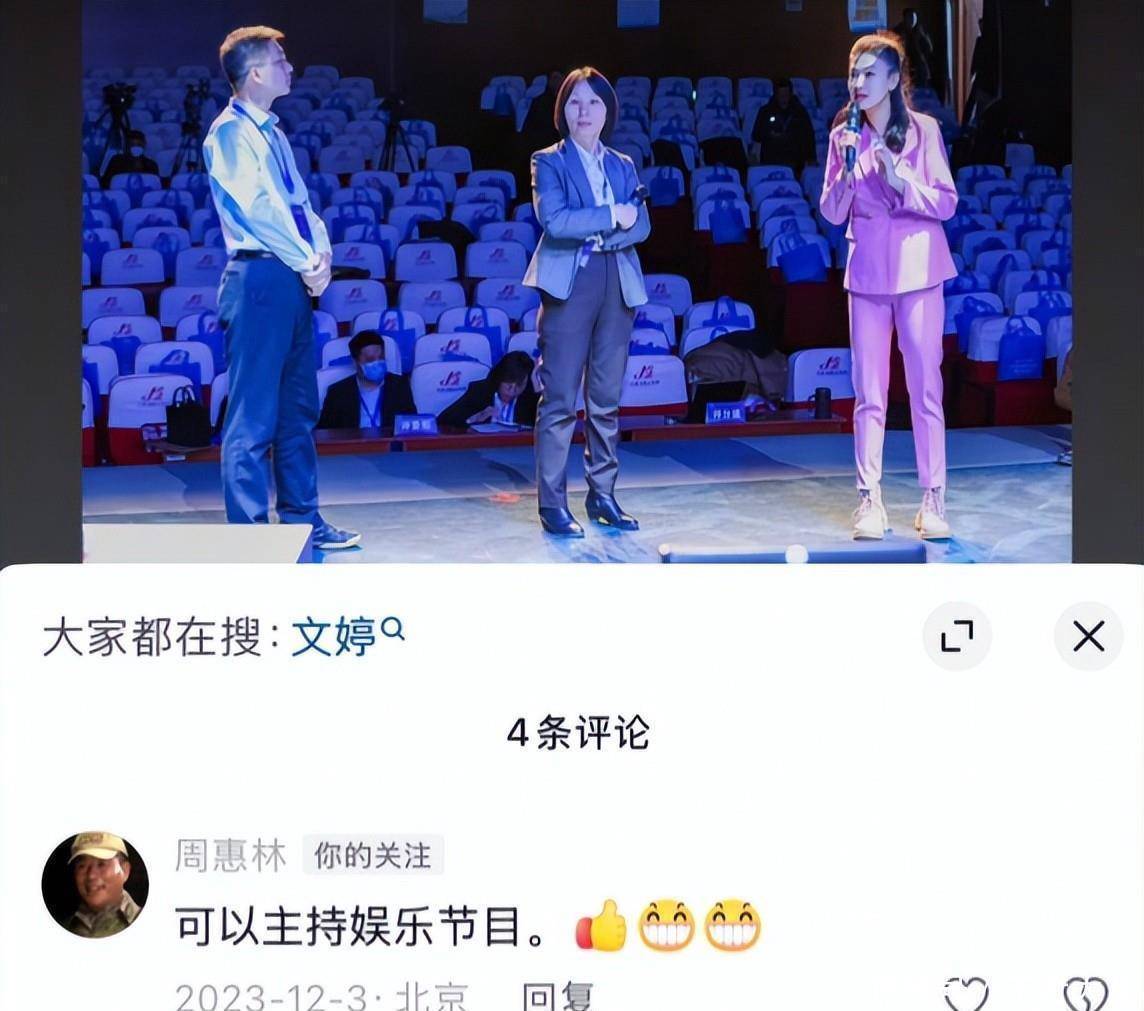Screen dimensions: 1144x1011
Task: Dislike 周惠林's comment
Action: pos(1086,994)
